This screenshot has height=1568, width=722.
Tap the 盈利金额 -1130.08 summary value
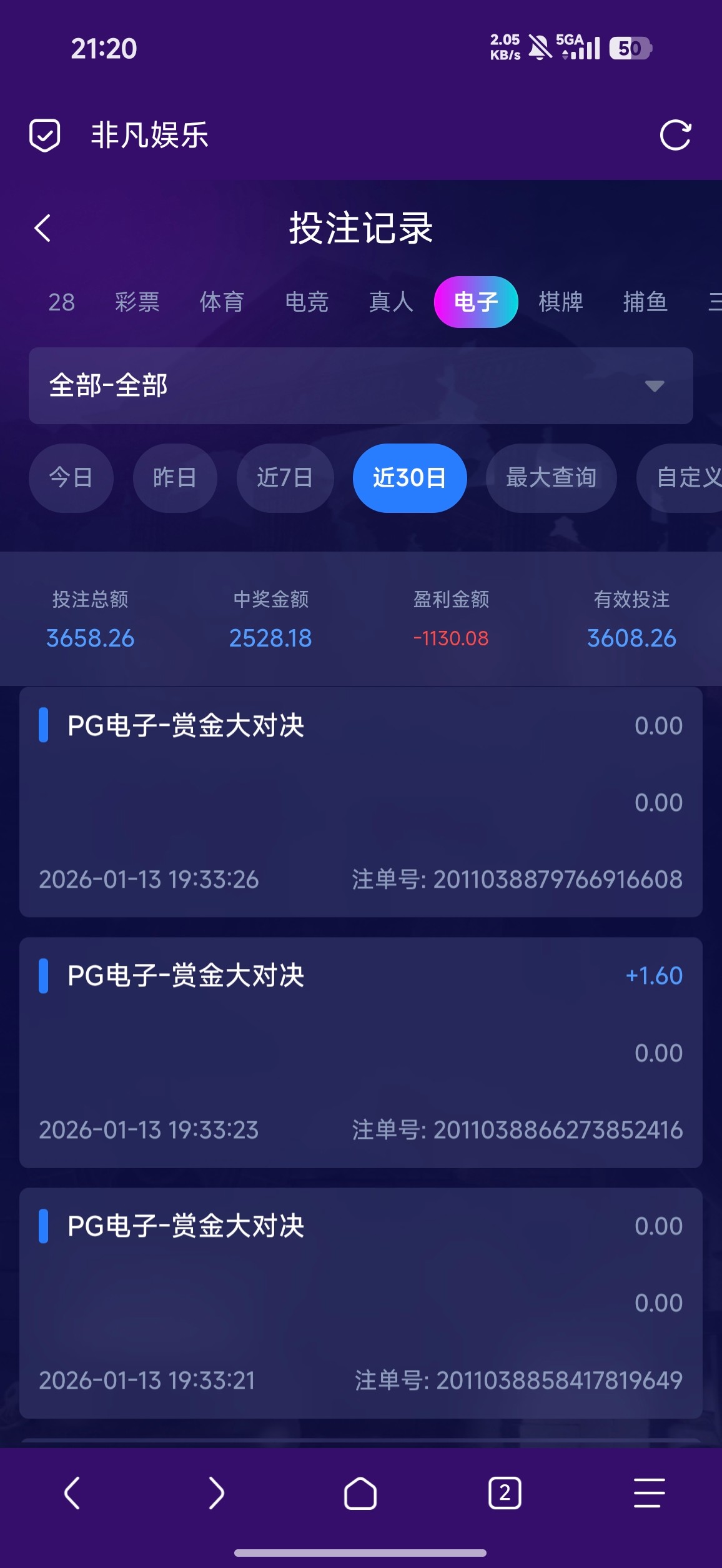tap(451, 638)
